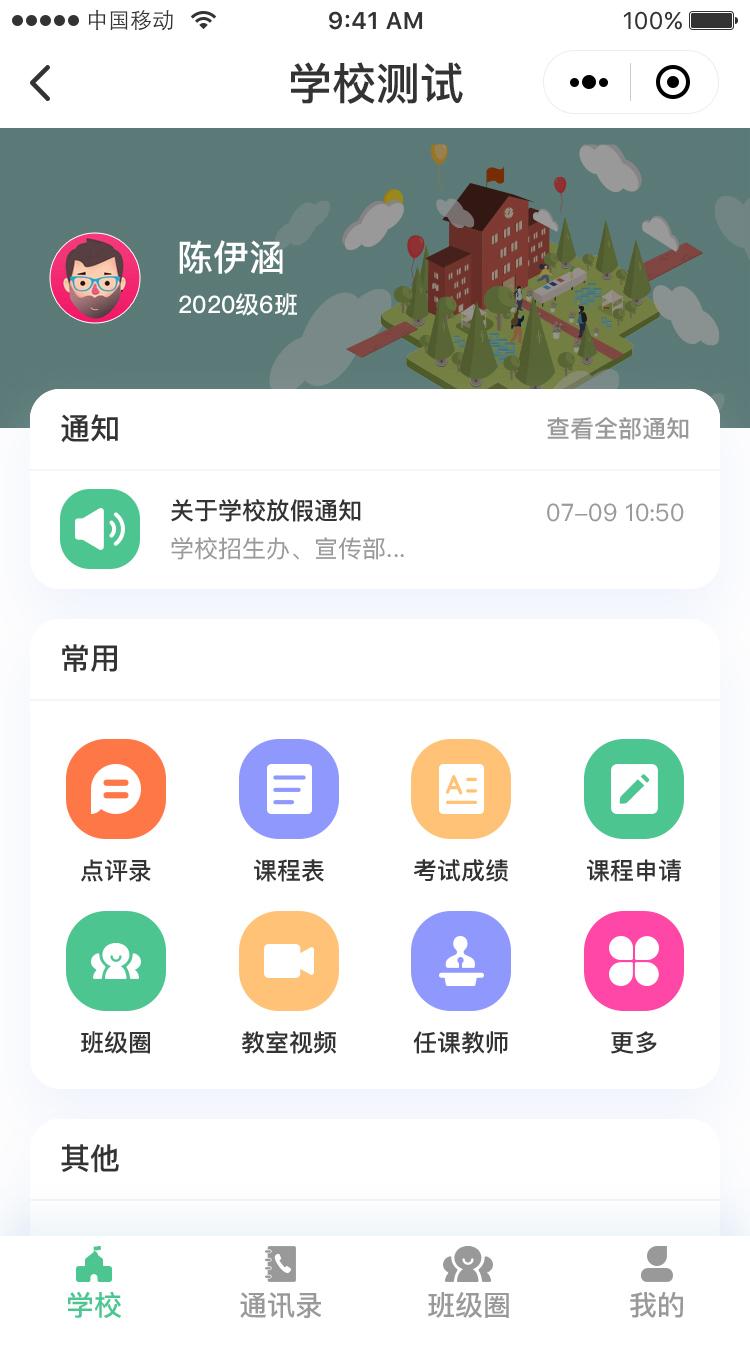Image resolution: width=750 pixels, height=1346 pixels.
Task: Go back using the top-left arrow
Action: tap(40, 83)
